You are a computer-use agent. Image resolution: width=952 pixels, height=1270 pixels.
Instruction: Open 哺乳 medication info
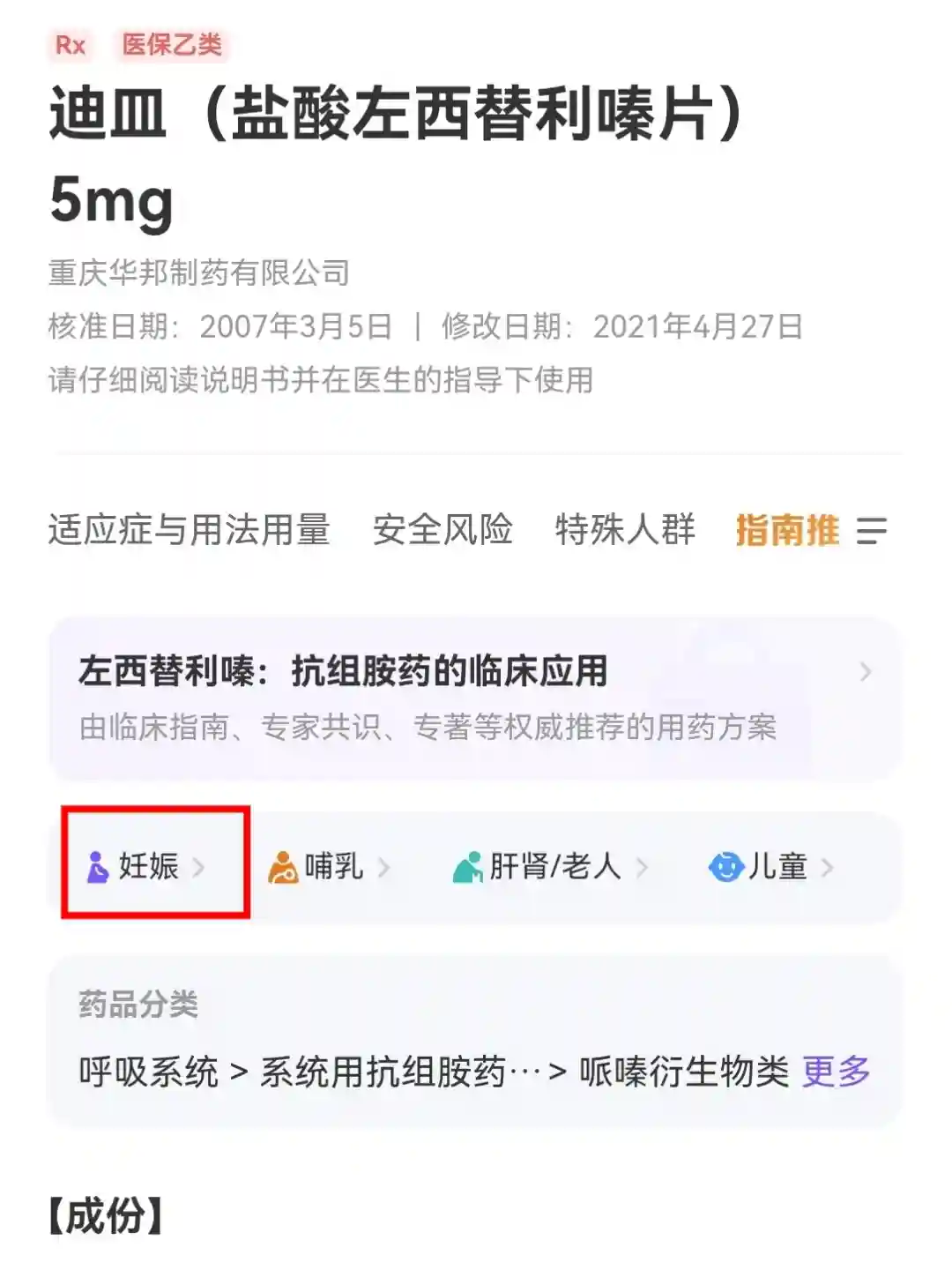pos(331,867)
